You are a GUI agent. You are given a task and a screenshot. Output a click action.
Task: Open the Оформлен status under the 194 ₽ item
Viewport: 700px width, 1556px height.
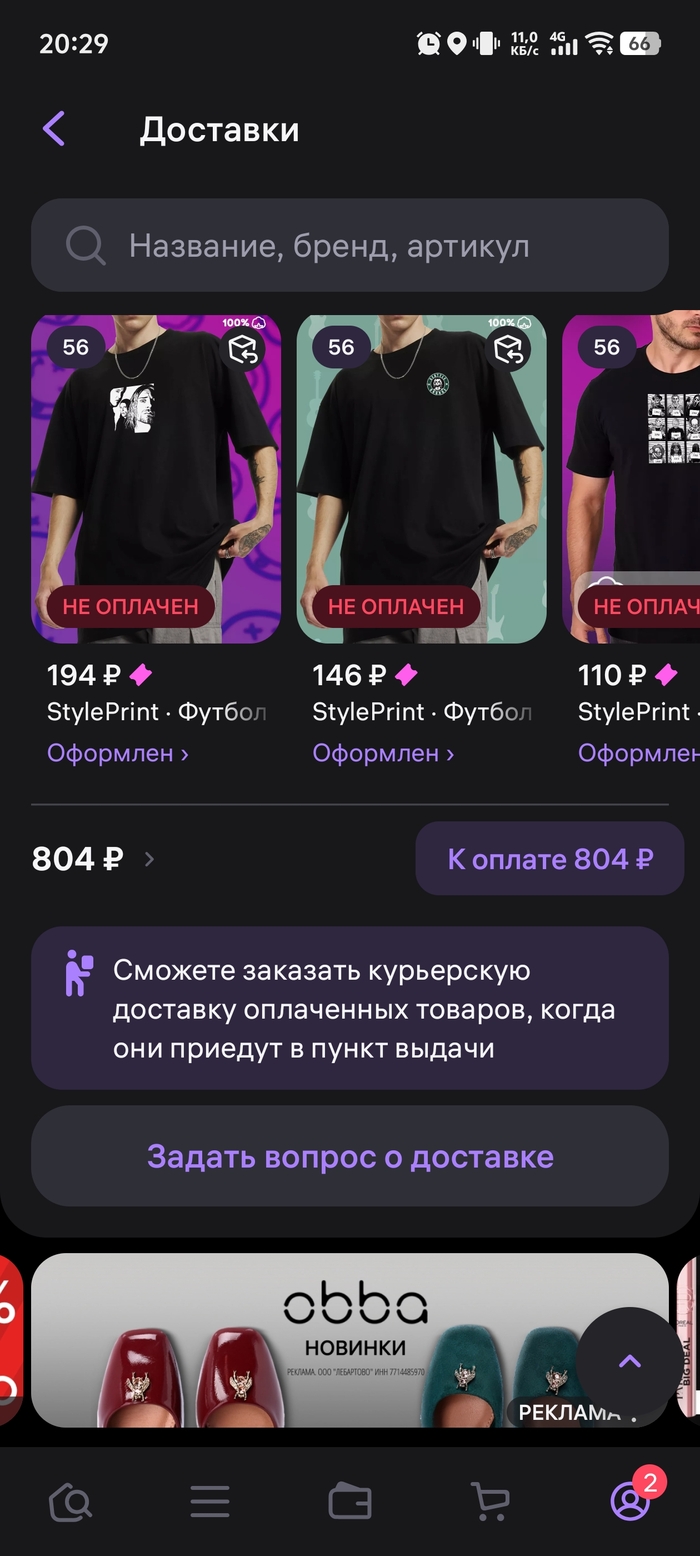(x=118, y=753)
